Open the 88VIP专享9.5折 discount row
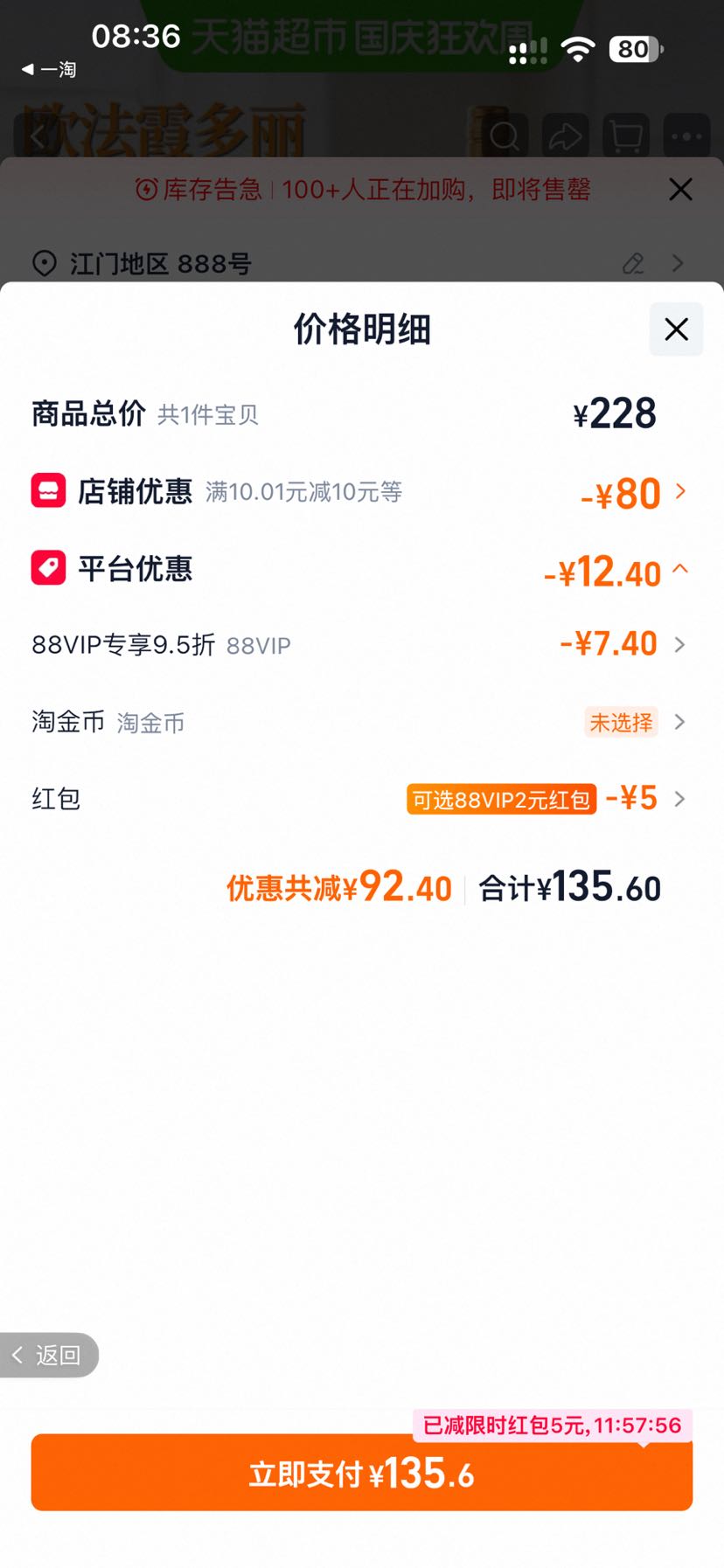 tap(360, 645)
